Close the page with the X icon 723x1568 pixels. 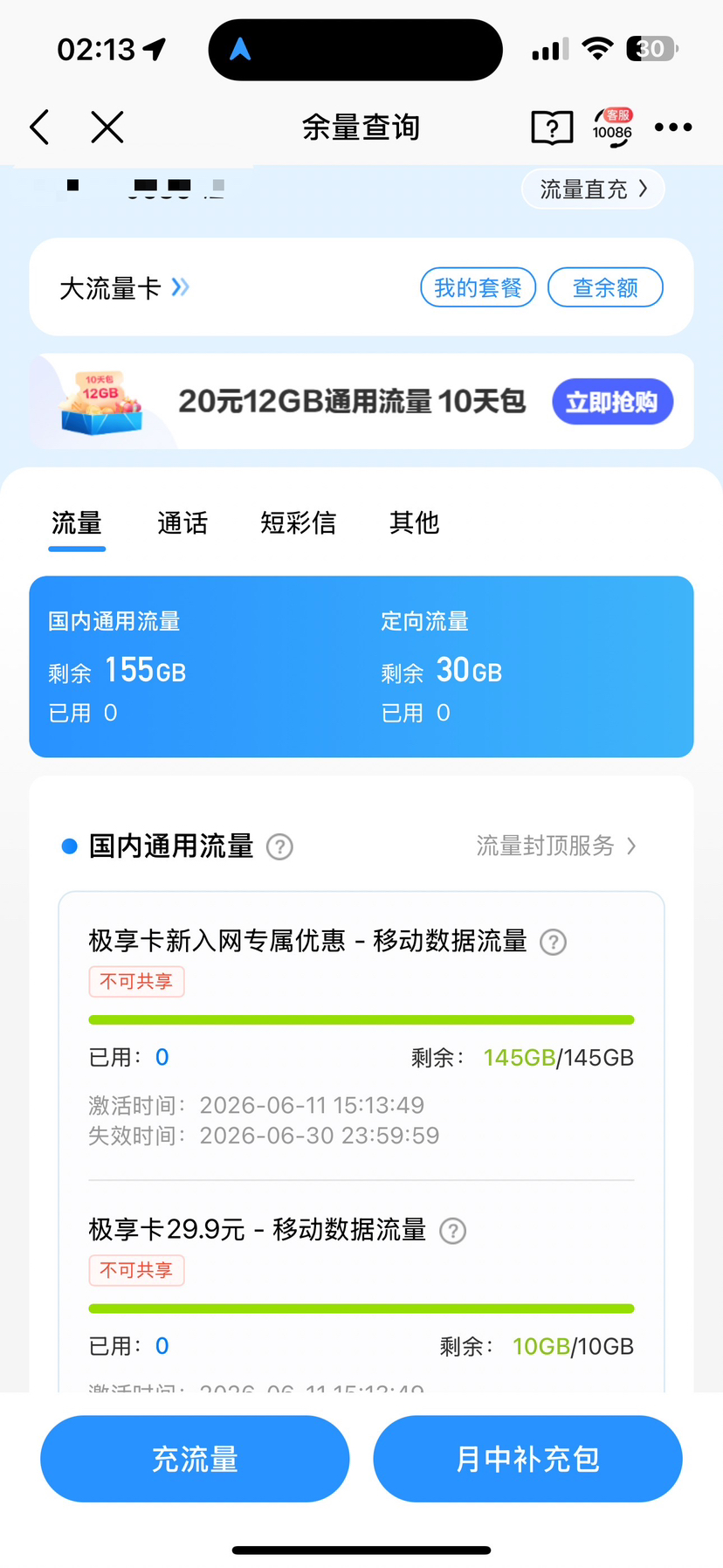click(x=107, y=128)
